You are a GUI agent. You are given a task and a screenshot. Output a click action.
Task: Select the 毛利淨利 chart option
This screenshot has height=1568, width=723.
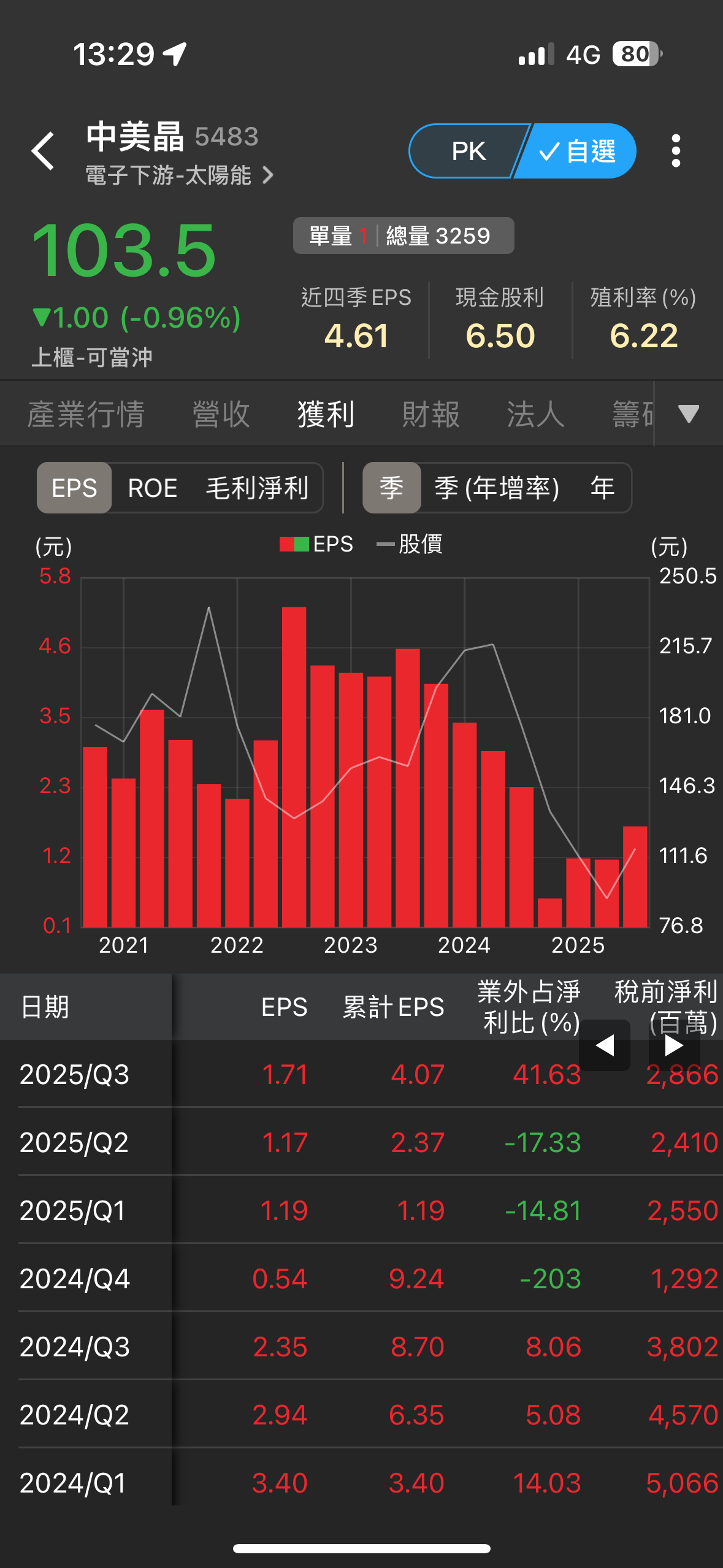257,488
